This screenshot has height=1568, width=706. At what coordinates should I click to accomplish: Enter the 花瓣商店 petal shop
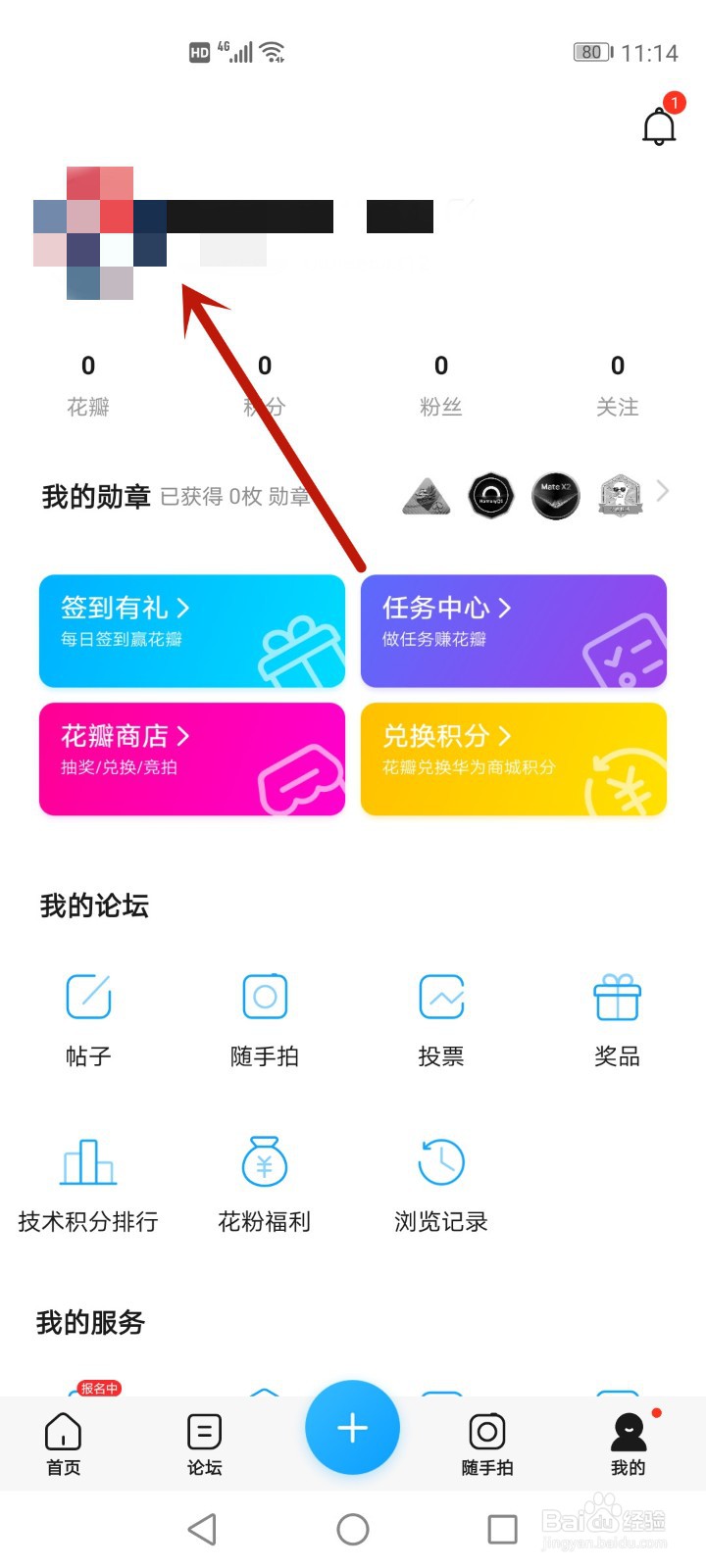click(x=191, y=759)
